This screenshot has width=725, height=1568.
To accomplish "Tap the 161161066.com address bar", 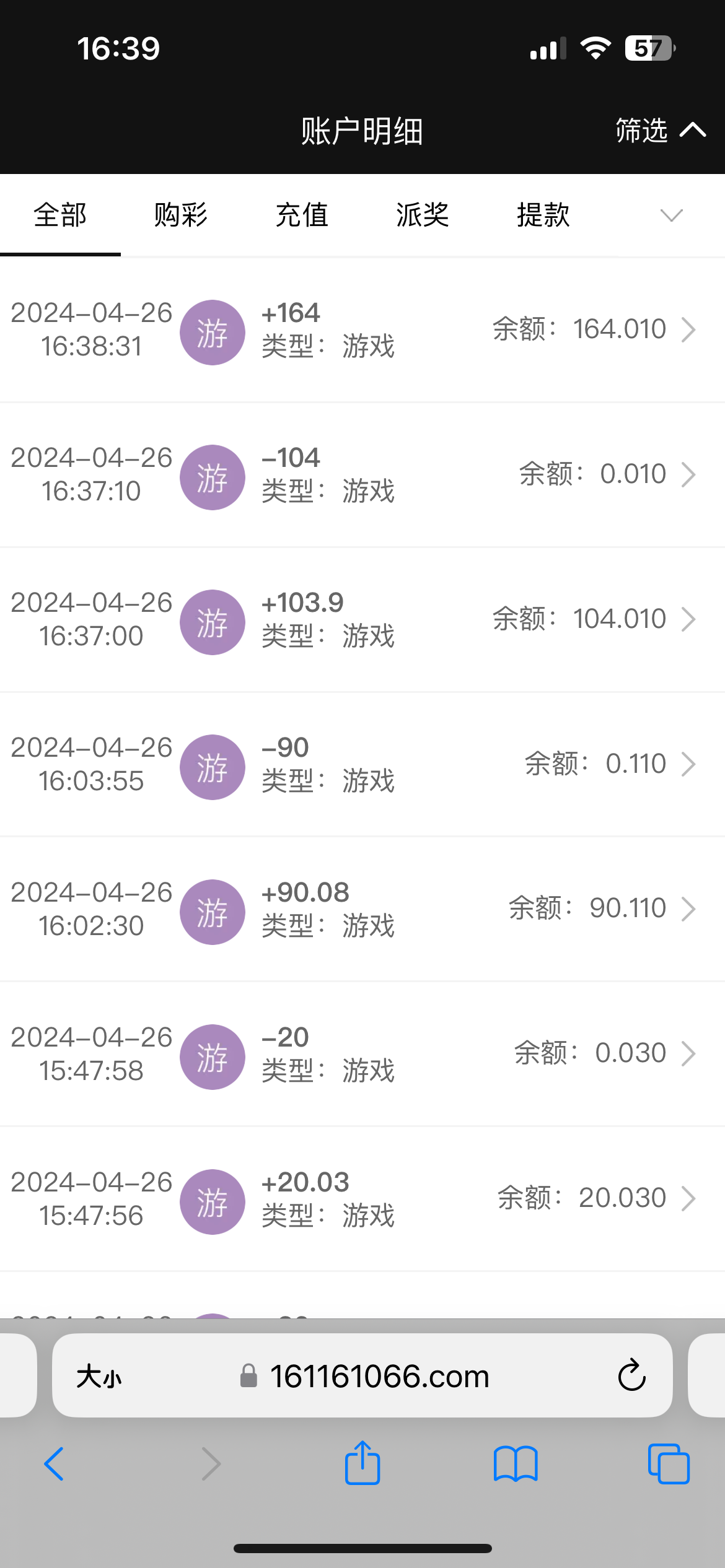I will (378, 1377).
